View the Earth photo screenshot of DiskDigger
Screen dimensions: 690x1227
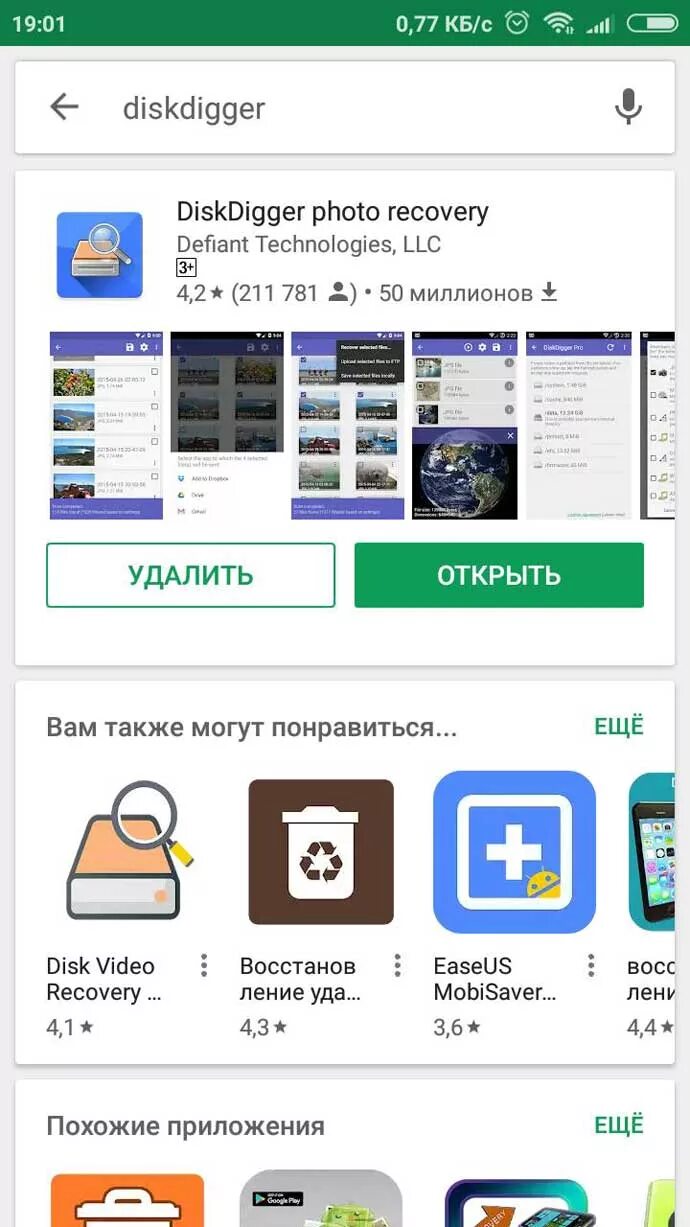(x=465, y=425)
